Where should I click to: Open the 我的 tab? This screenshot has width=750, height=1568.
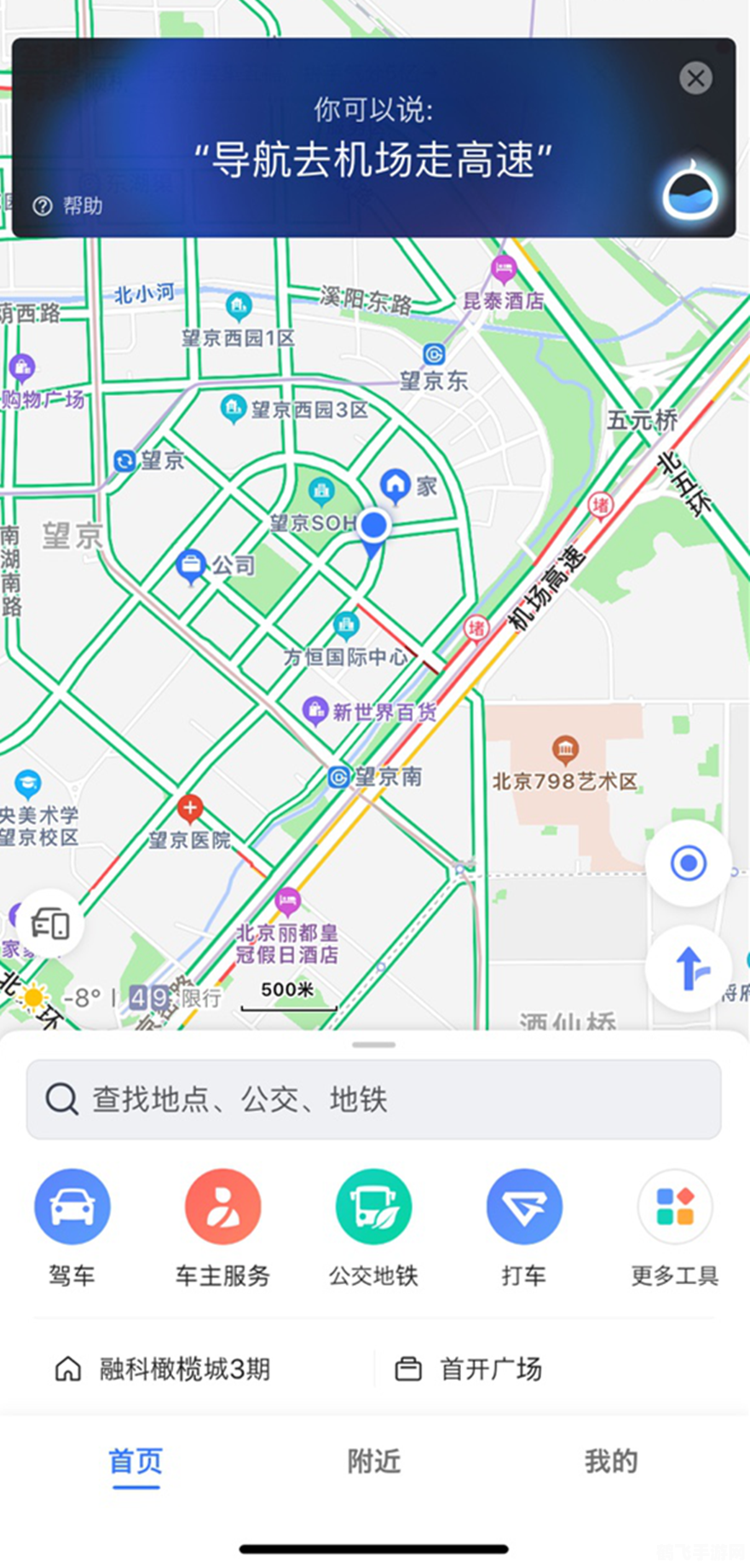tap(611, 1461)
